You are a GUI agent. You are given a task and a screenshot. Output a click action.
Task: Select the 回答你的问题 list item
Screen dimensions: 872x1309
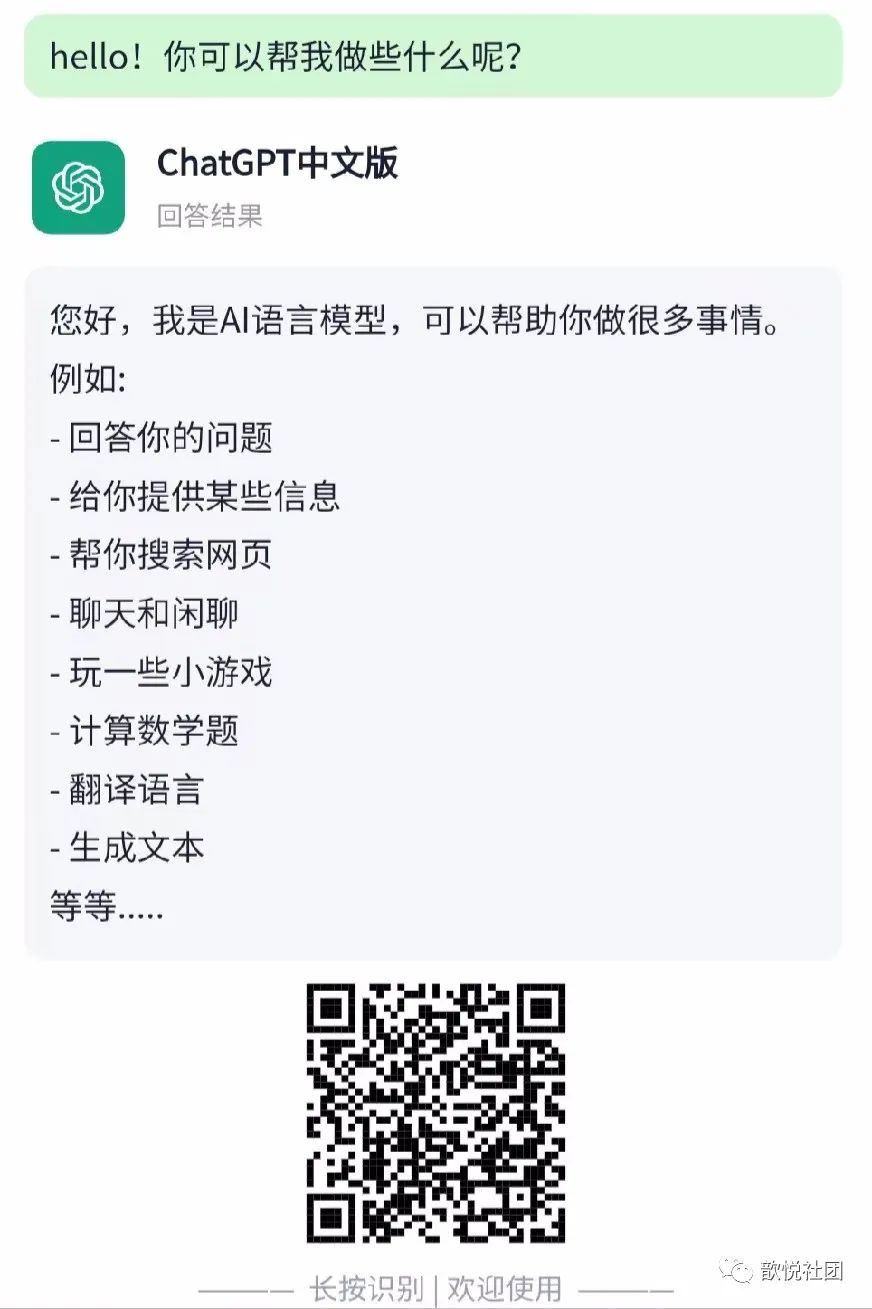(165, 436)
